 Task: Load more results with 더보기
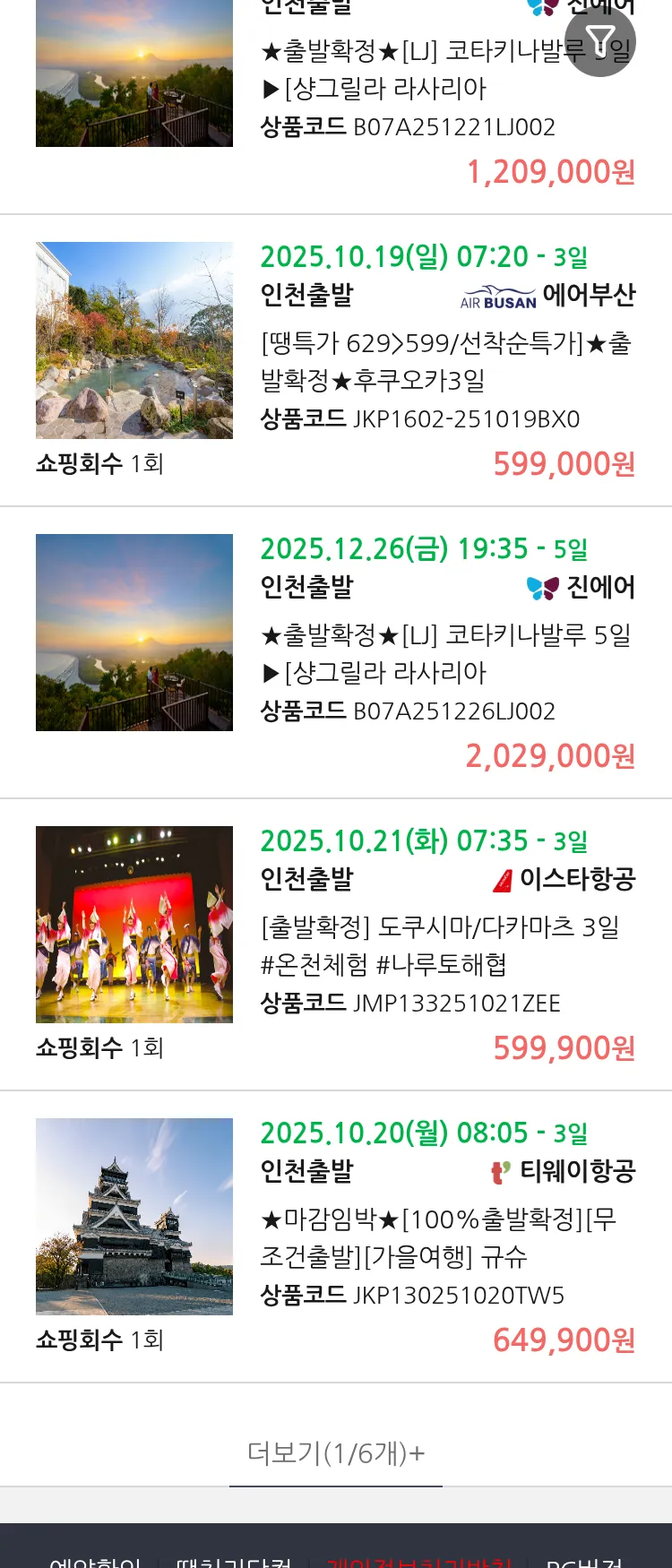[336, 1452]
